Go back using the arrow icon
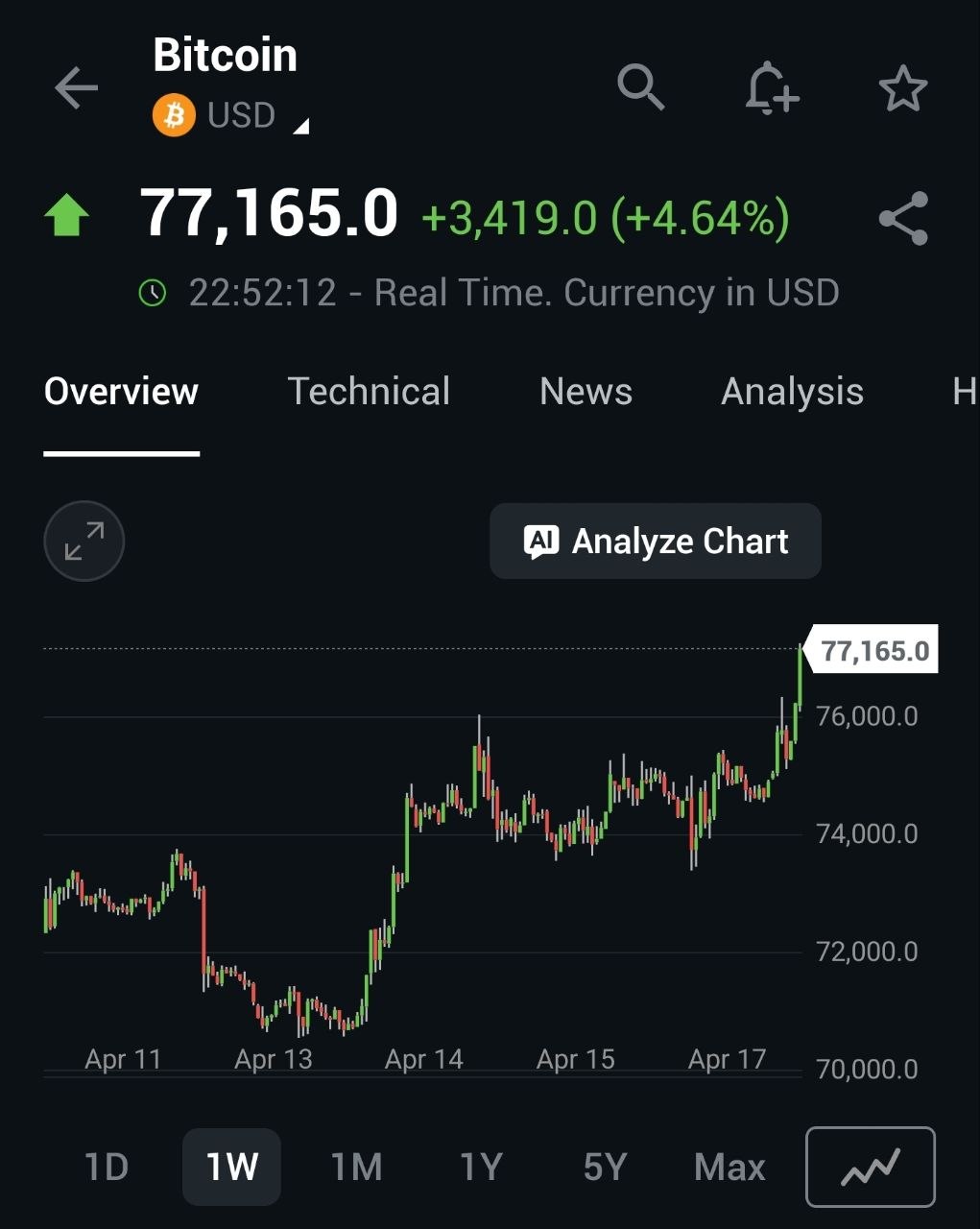The width and height of the screenshot is (980, 1229). [x=76, y=88]
